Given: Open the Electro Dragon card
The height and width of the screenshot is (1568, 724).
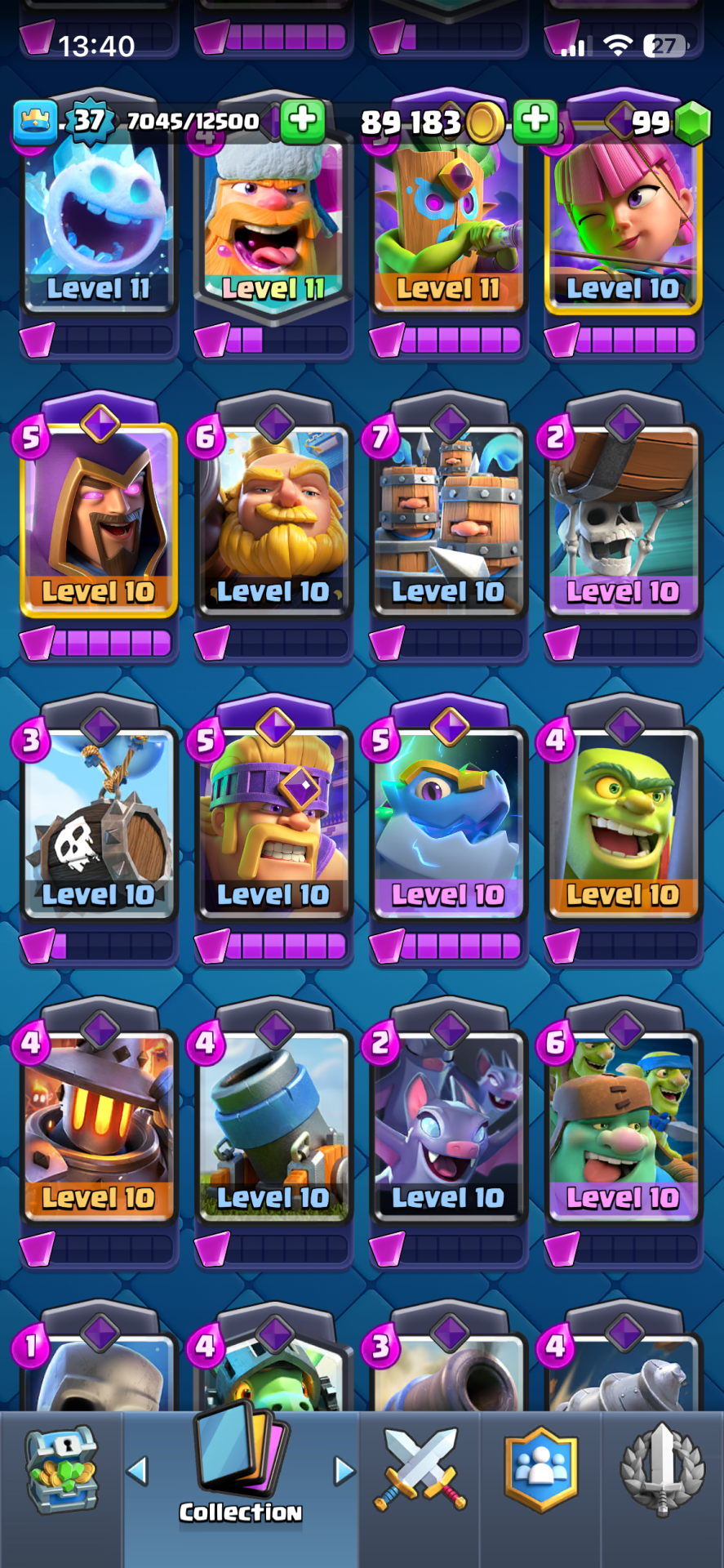Looking at the screenshot, I should pos(448,825).
